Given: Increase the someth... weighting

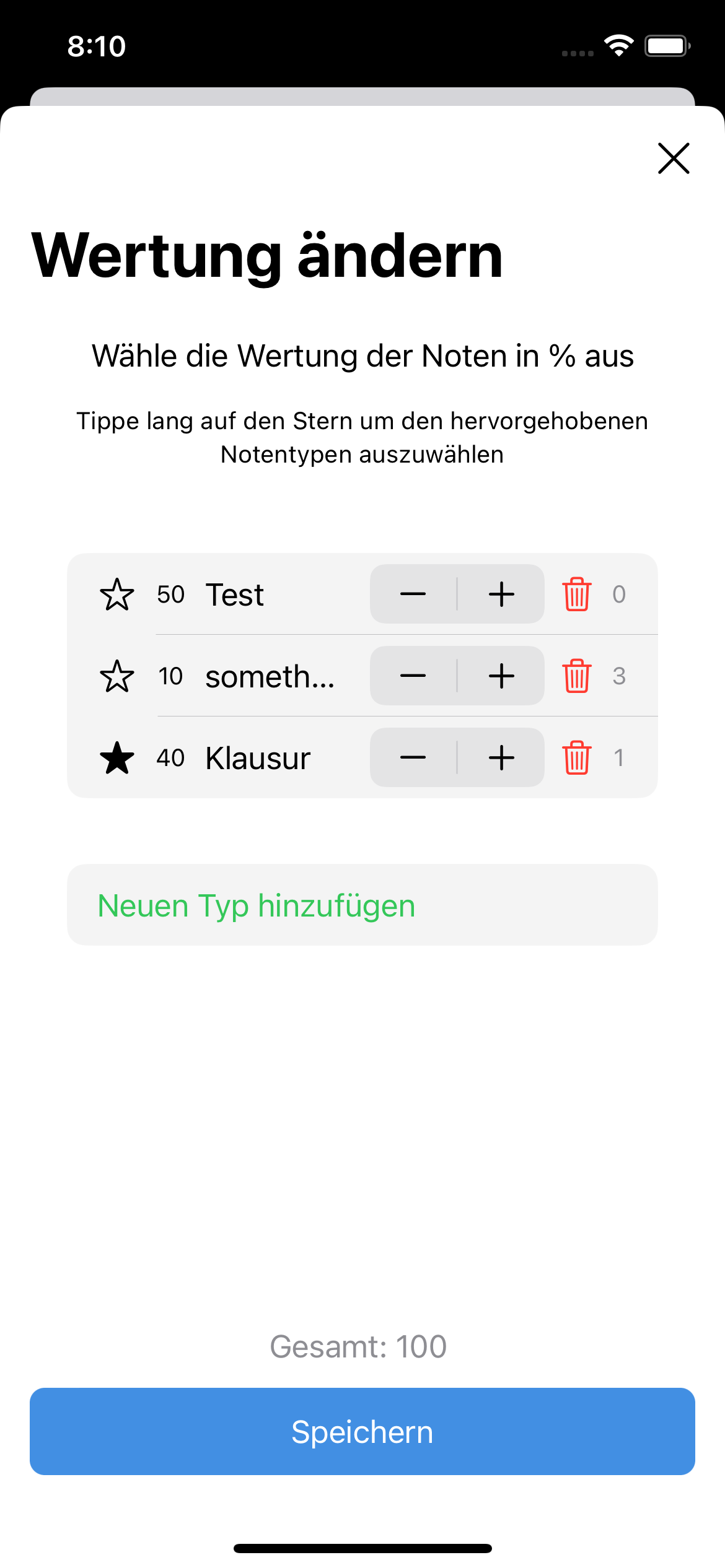Looking at the screenshot, I should pos(501,676).
